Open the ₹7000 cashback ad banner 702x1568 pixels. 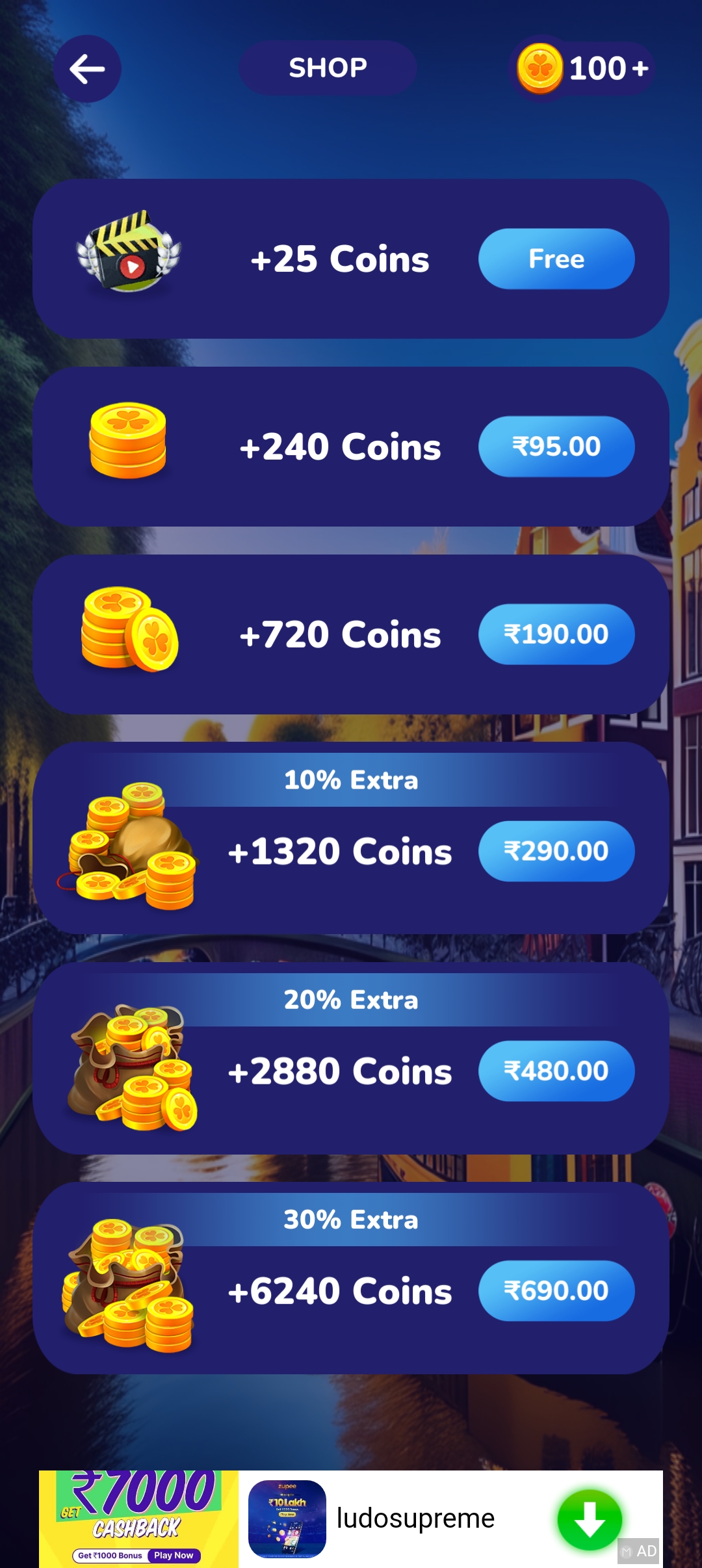tap(138, 1519)
